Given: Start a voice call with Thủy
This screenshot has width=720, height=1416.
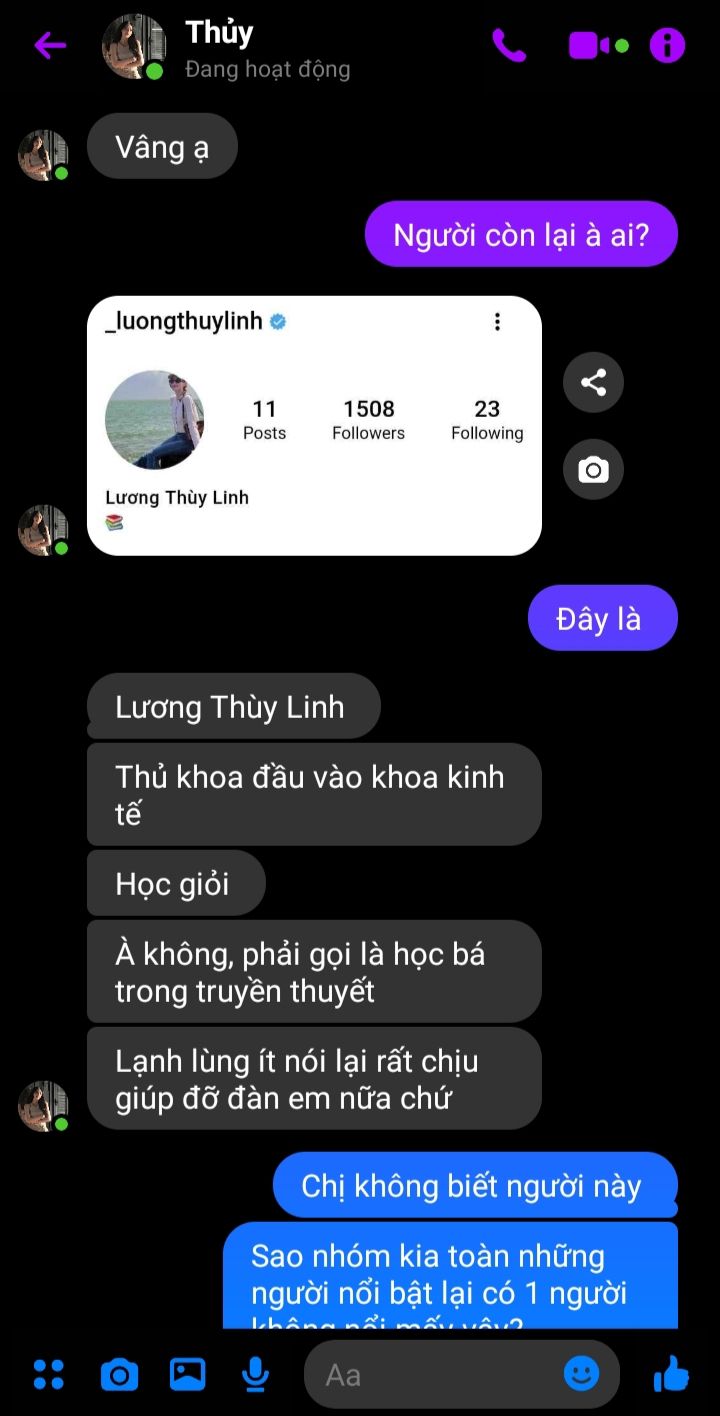Looking at the screenshot, I should click(x=508, y=46).
